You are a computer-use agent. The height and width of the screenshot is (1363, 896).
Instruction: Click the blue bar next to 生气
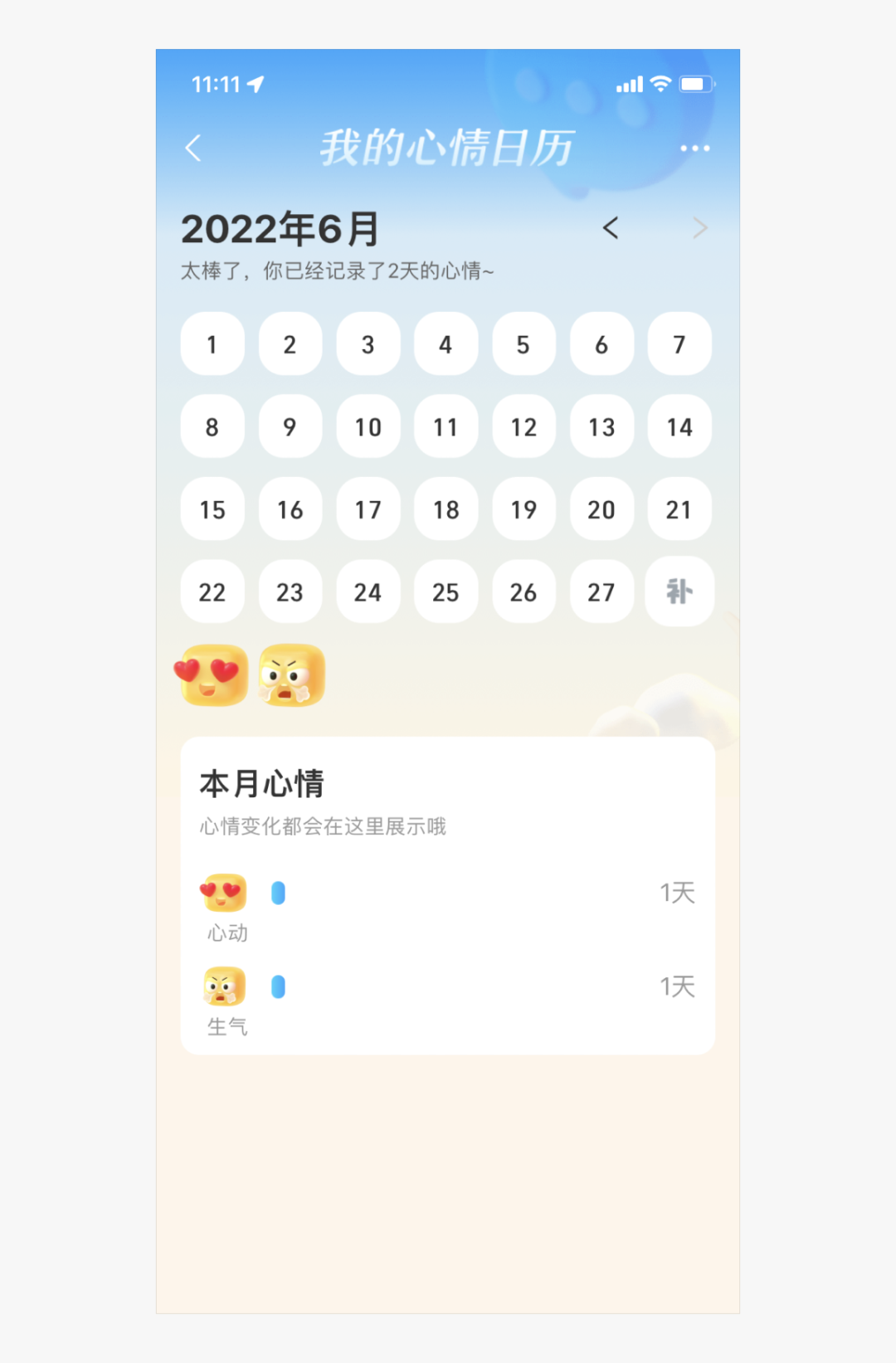click(x=278, y=987)
